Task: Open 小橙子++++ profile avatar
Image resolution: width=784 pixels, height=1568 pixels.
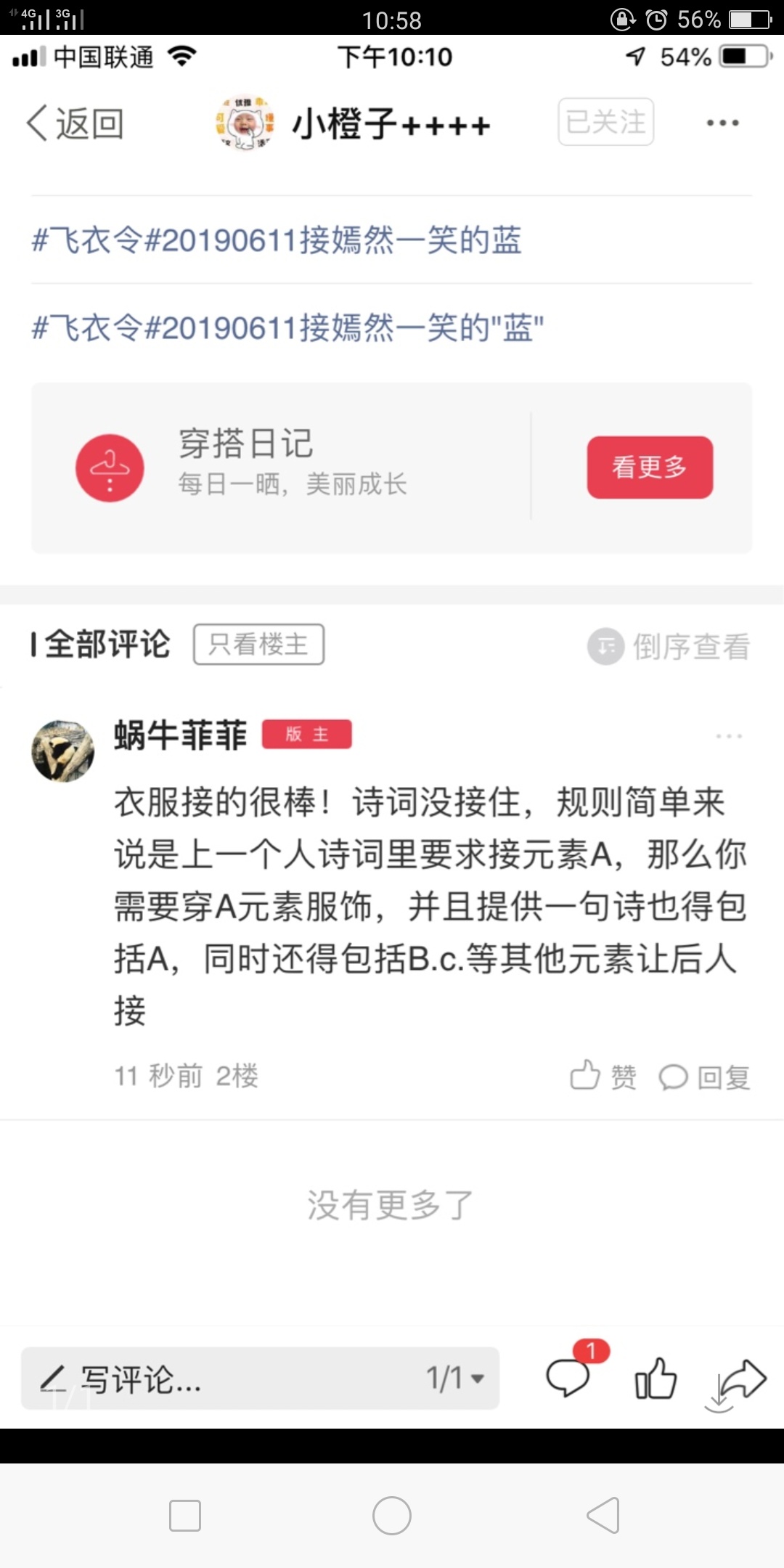Action: tap(245, 123)
